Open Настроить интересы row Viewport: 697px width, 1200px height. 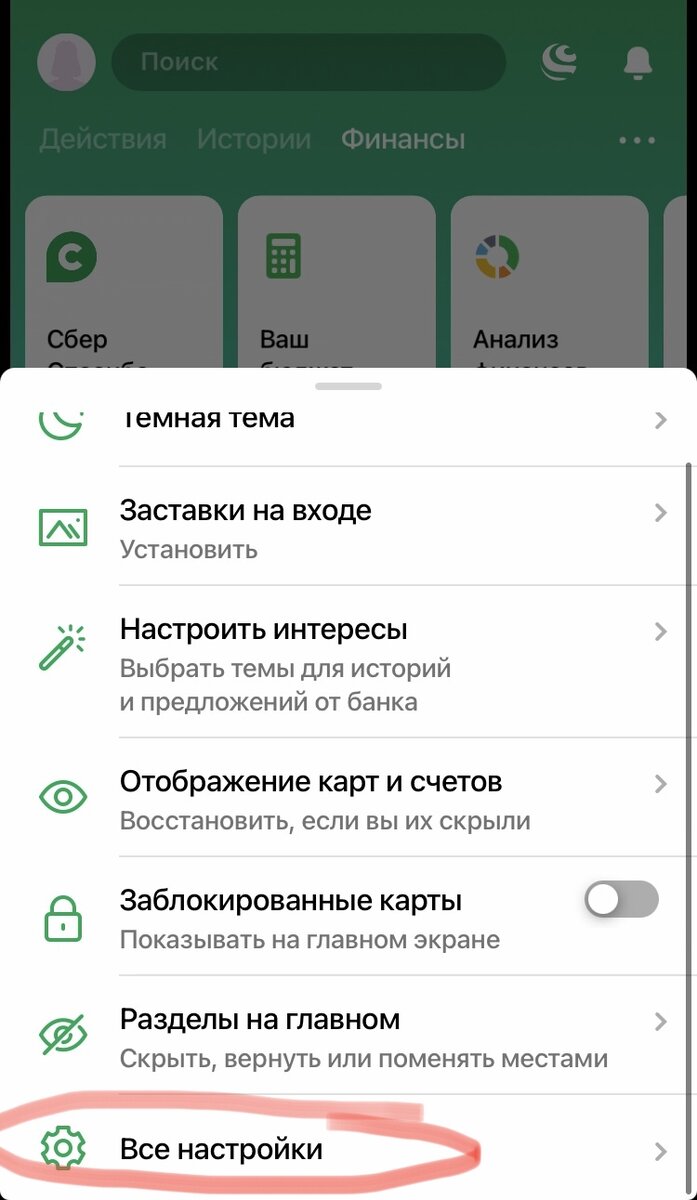350,664
